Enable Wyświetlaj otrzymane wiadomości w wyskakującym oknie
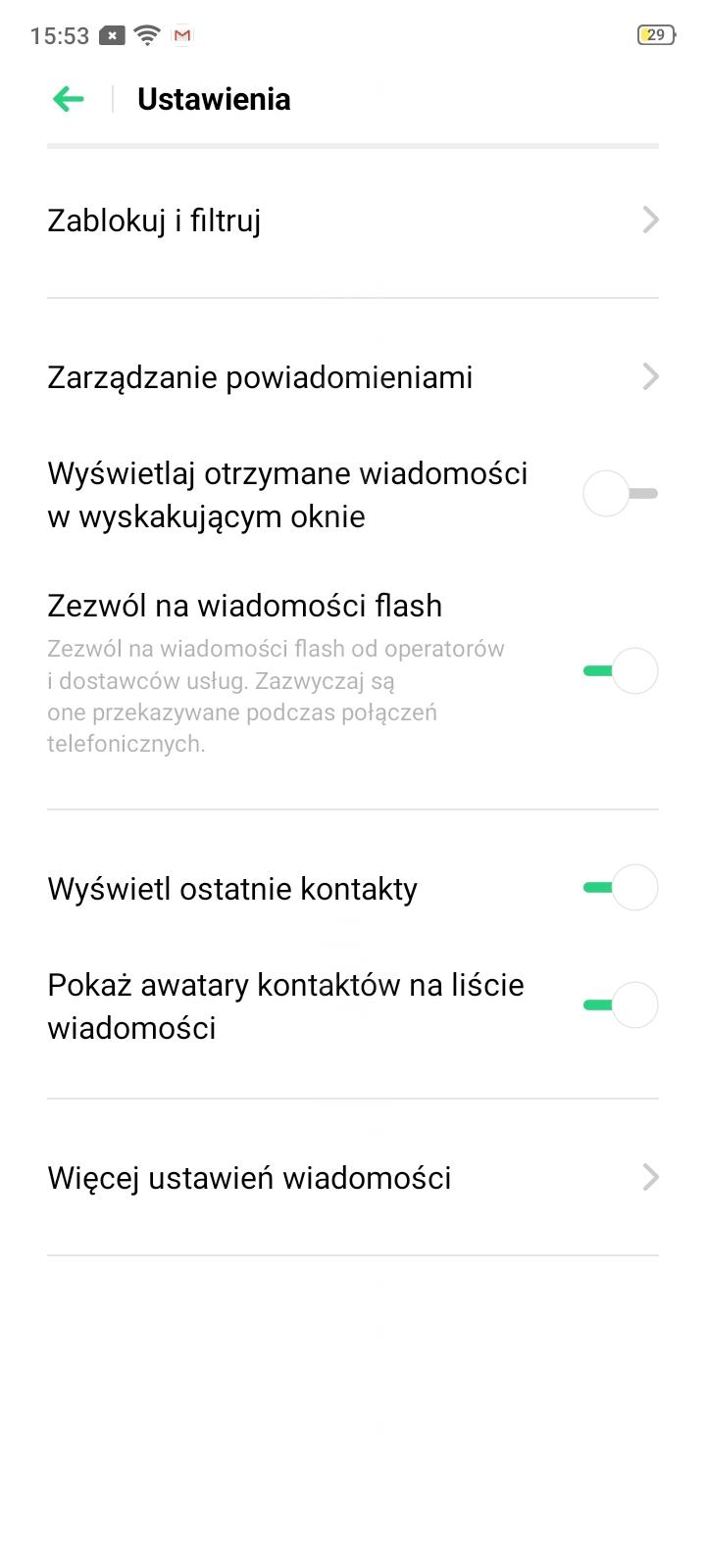This screenshot has height=1568, width=706. click(620, 494)
